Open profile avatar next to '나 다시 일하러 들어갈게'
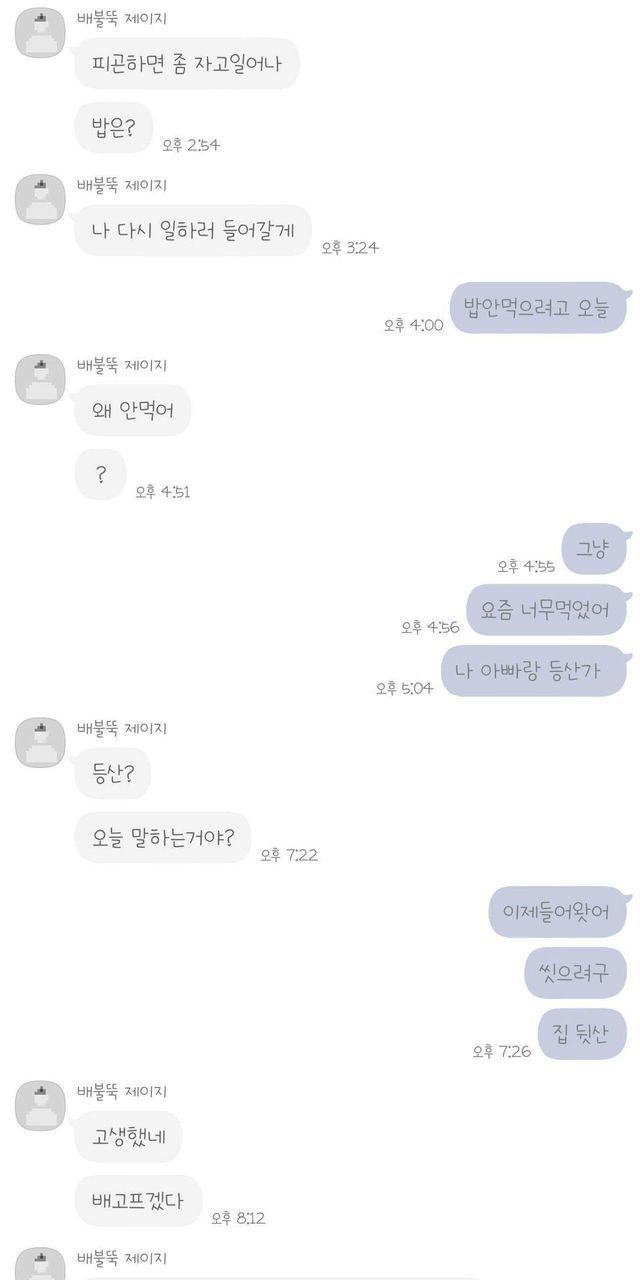Screen dimensions: 640x1280 40,199
